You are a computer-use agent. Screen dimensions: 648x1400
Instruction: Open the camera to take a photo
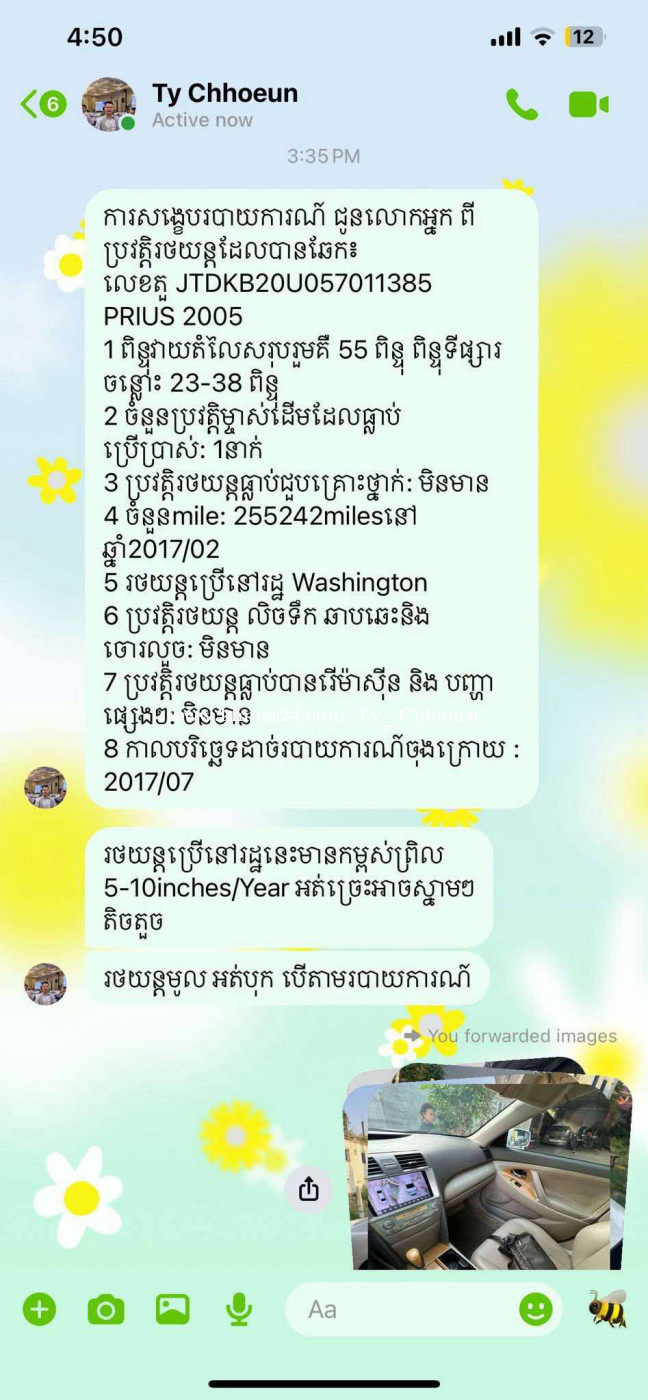(106, 1309)
